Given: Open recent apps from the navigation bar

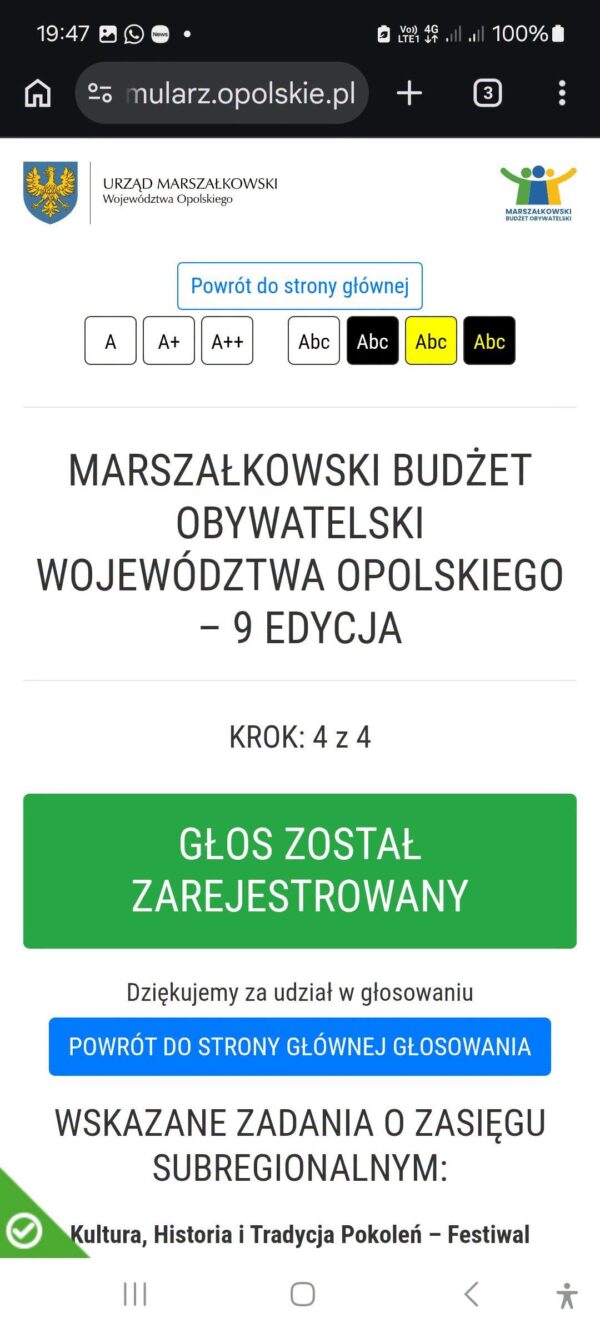Looking at the screenshot, I should (135, 1294).
